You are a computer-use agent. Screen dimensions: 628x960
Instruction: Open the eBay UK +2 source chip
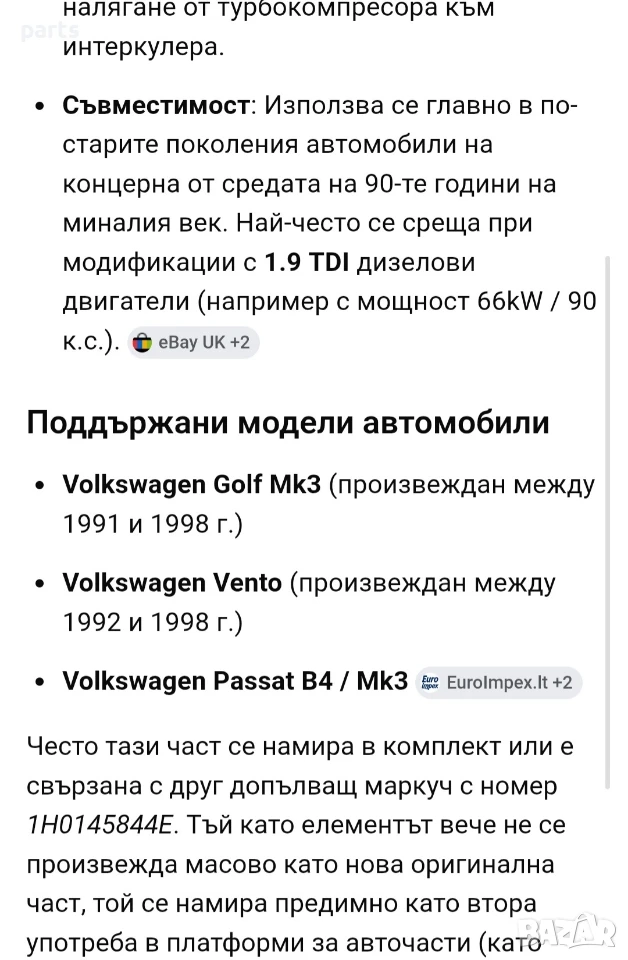pos(193,342)
